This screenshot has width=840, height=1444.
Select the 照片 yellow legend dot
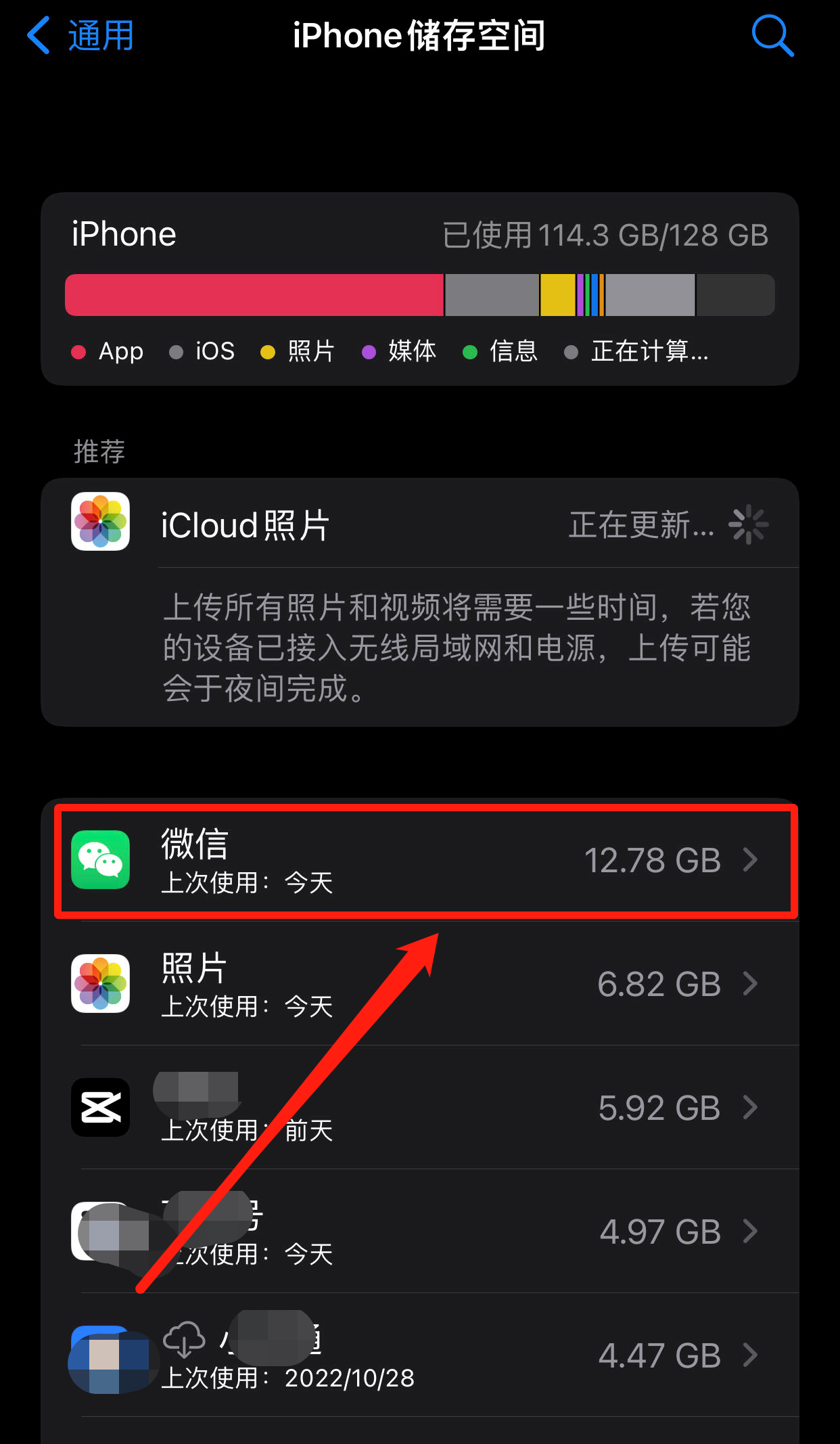(268, 352)
